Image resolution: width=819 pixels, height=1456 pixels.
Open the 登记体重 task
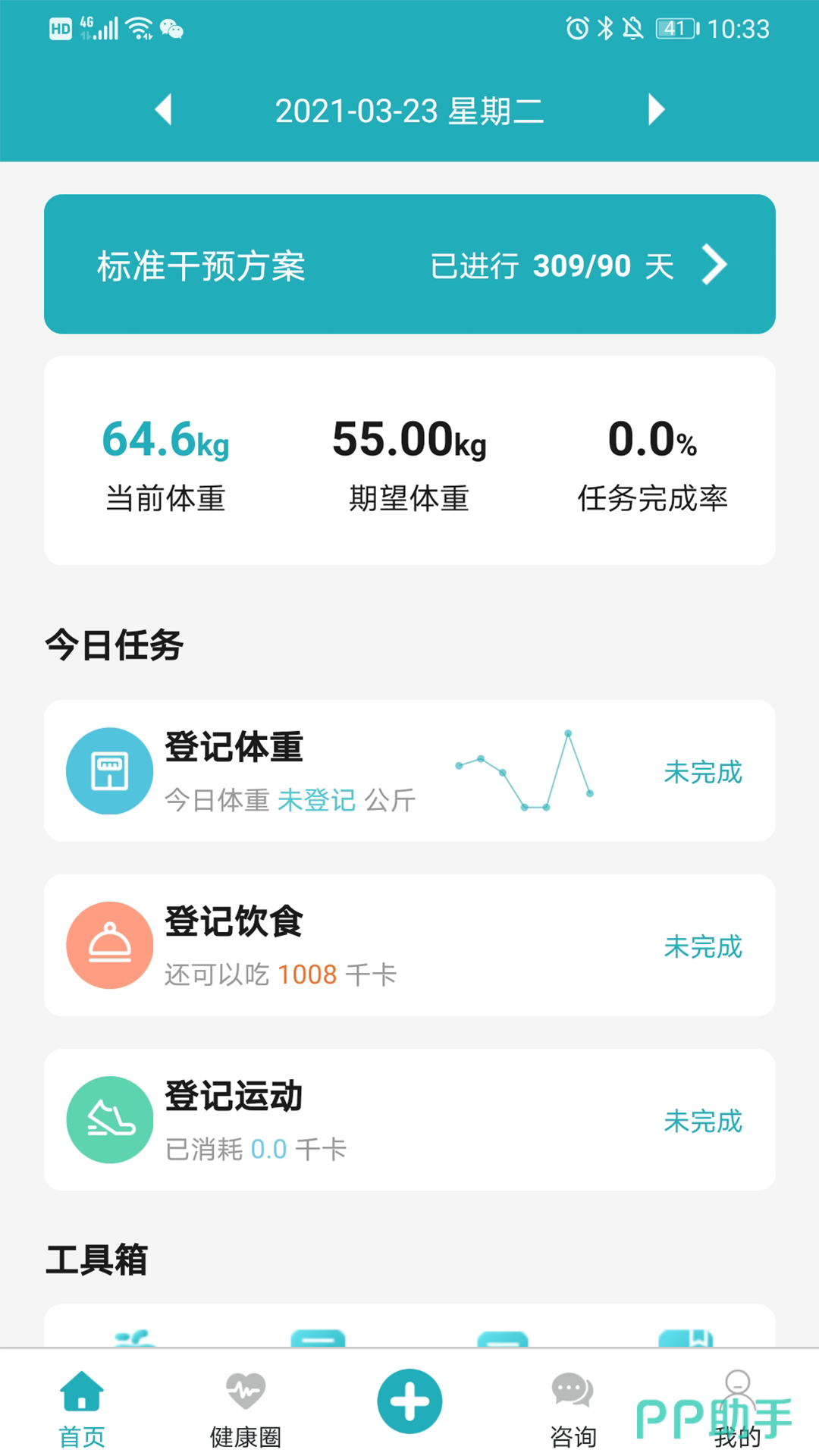(409, 770)
